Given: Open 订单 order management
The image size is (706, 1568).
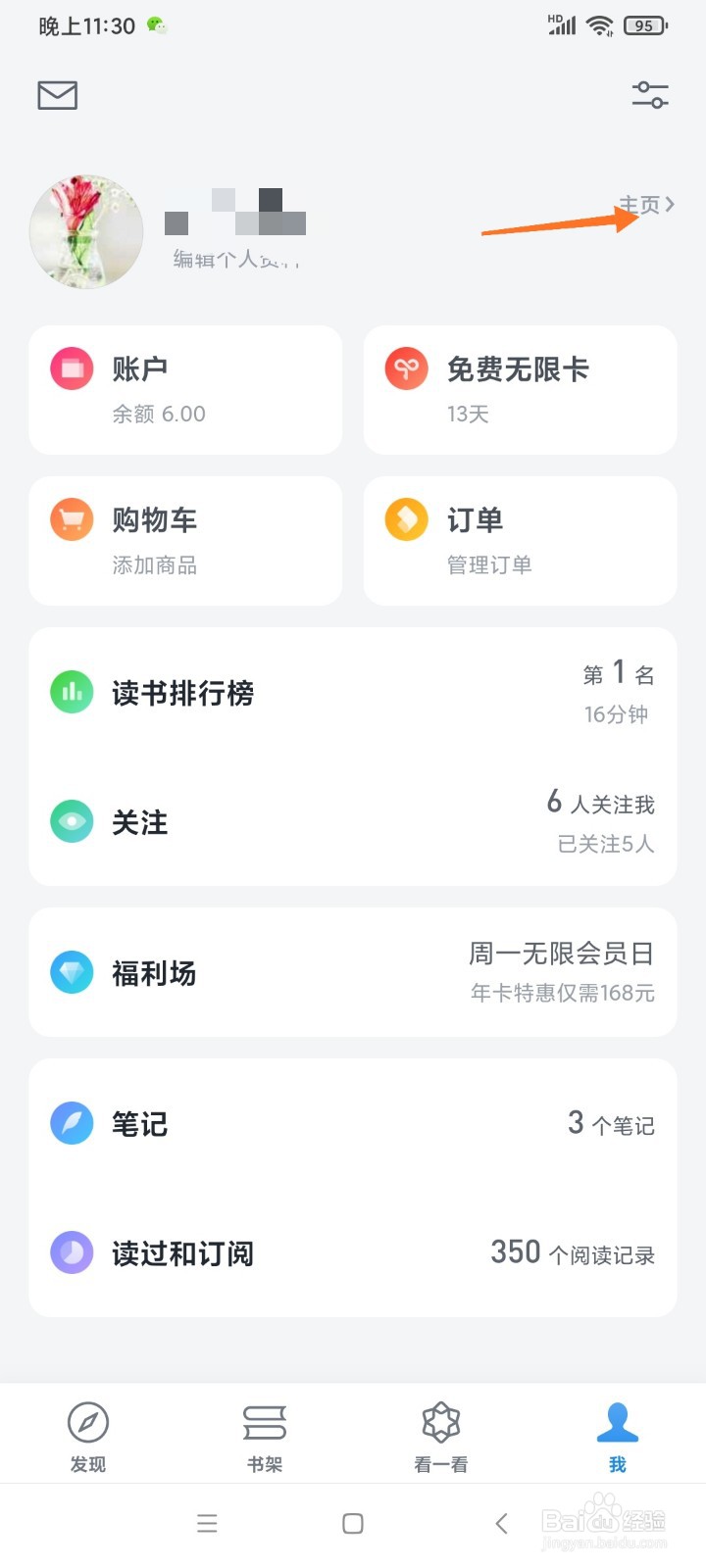Looking at the screenshot, I should [x=520, y=541].
